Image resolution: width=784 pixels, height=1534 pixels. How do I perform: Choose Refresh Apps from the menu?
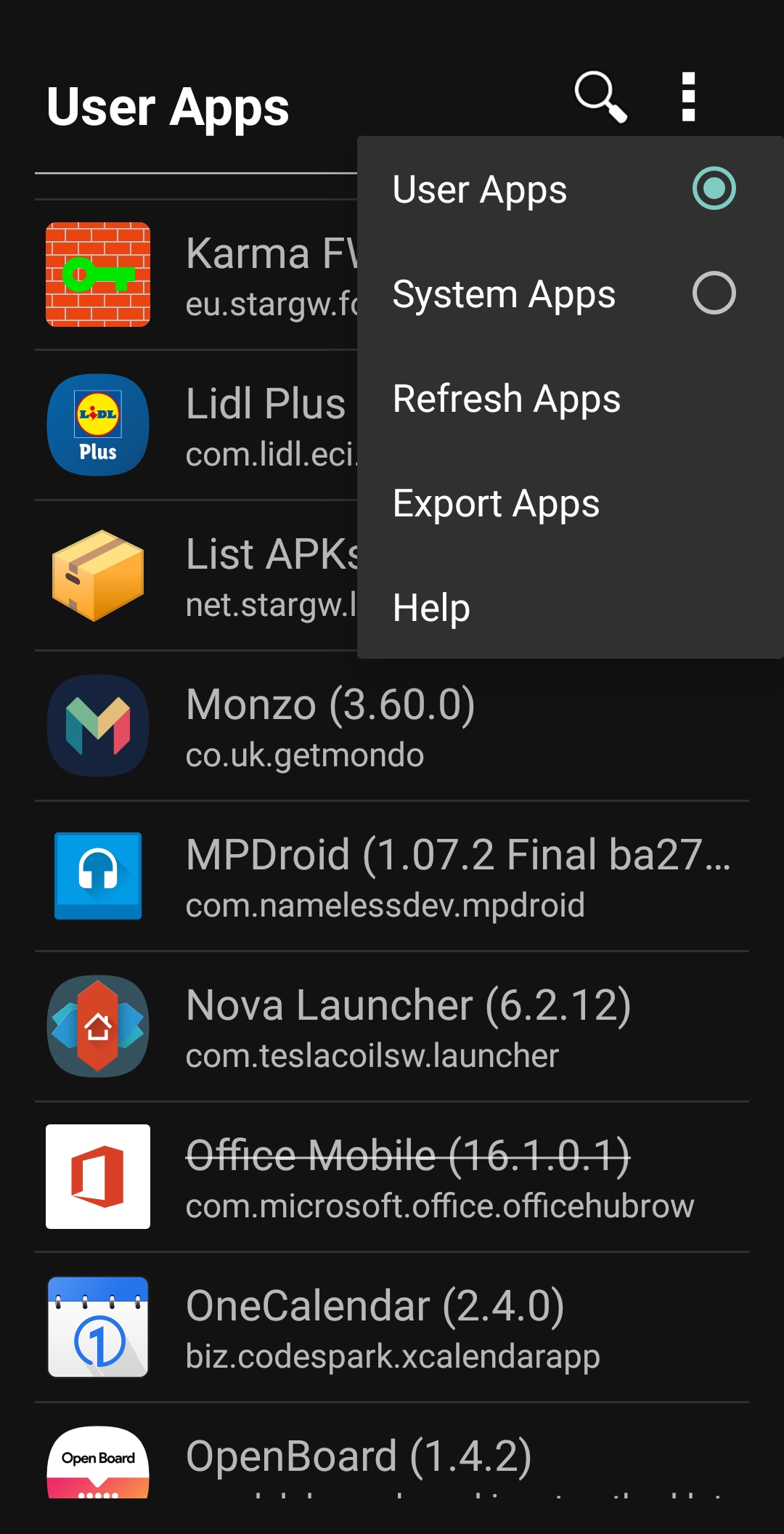point(507,399)
